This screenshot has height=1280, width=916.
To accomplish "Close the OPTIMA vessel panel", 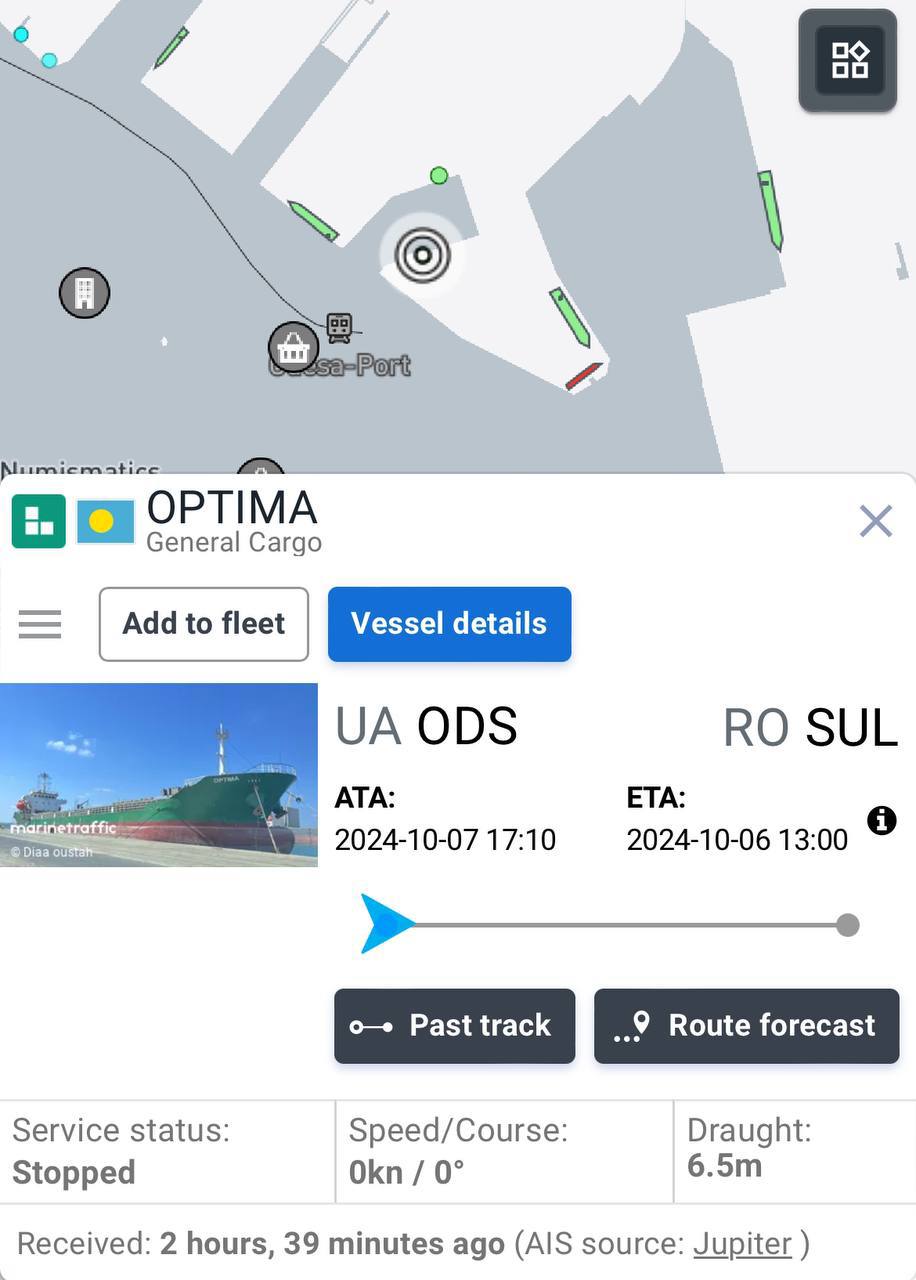I will (875, 521).
